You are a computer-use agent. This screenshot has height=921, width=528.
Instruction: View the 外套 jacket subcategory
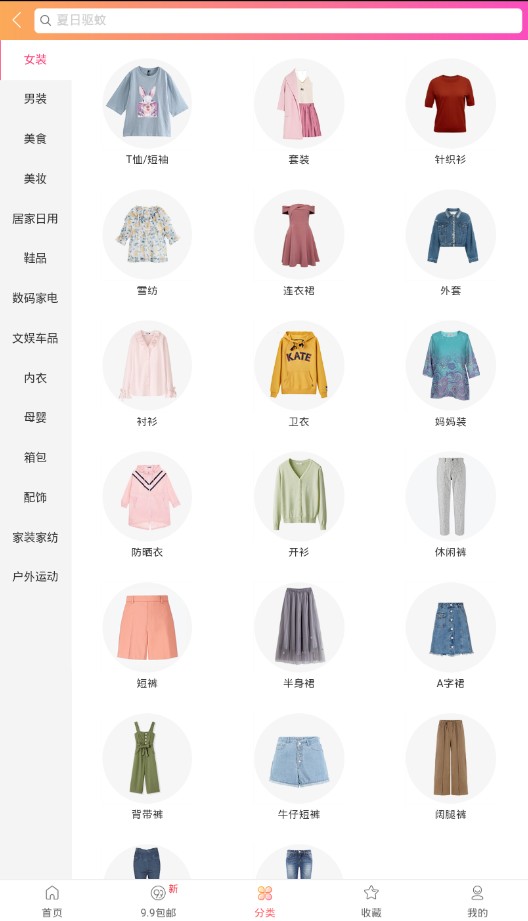click(x=450, y=243)
